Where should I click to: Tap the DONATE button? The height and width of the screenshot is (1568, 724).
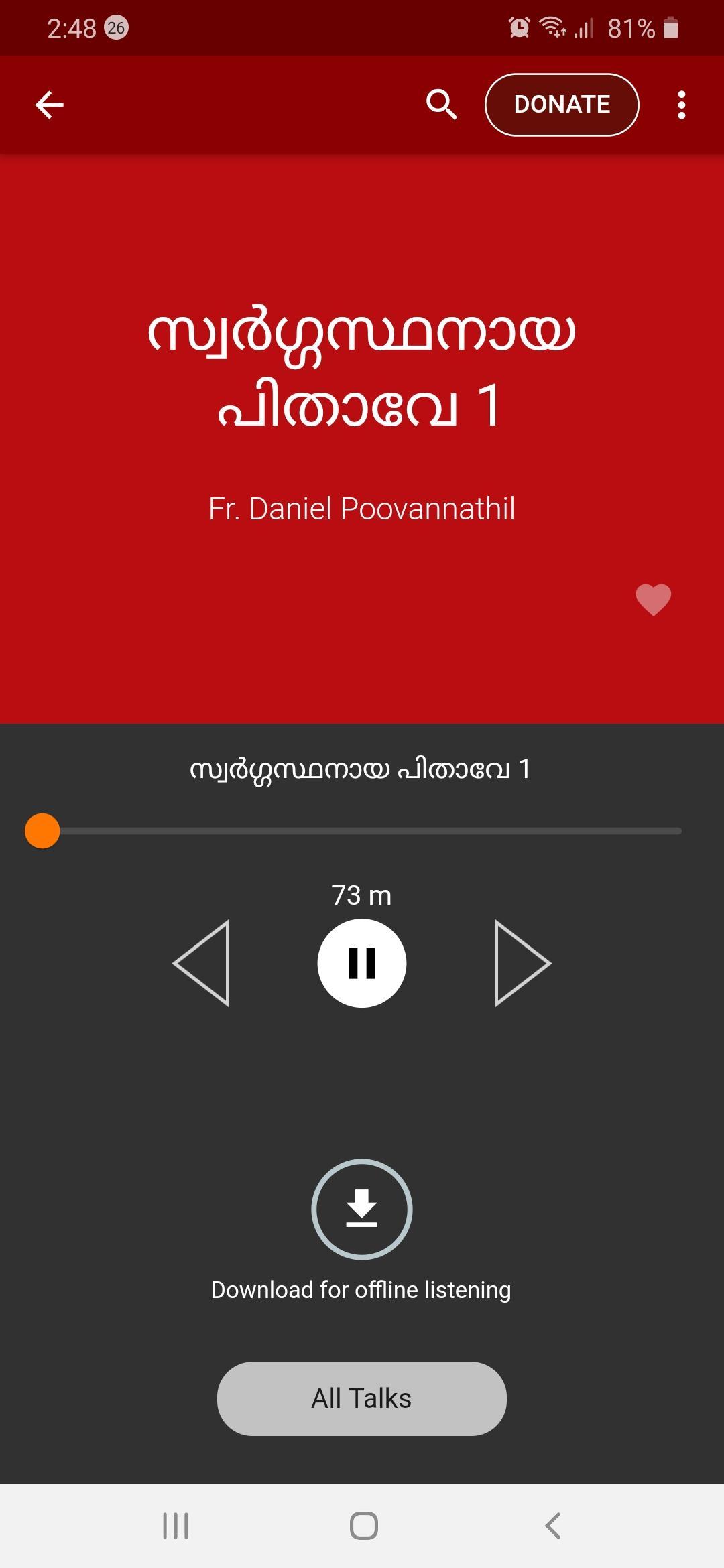[x=562, y=105]
